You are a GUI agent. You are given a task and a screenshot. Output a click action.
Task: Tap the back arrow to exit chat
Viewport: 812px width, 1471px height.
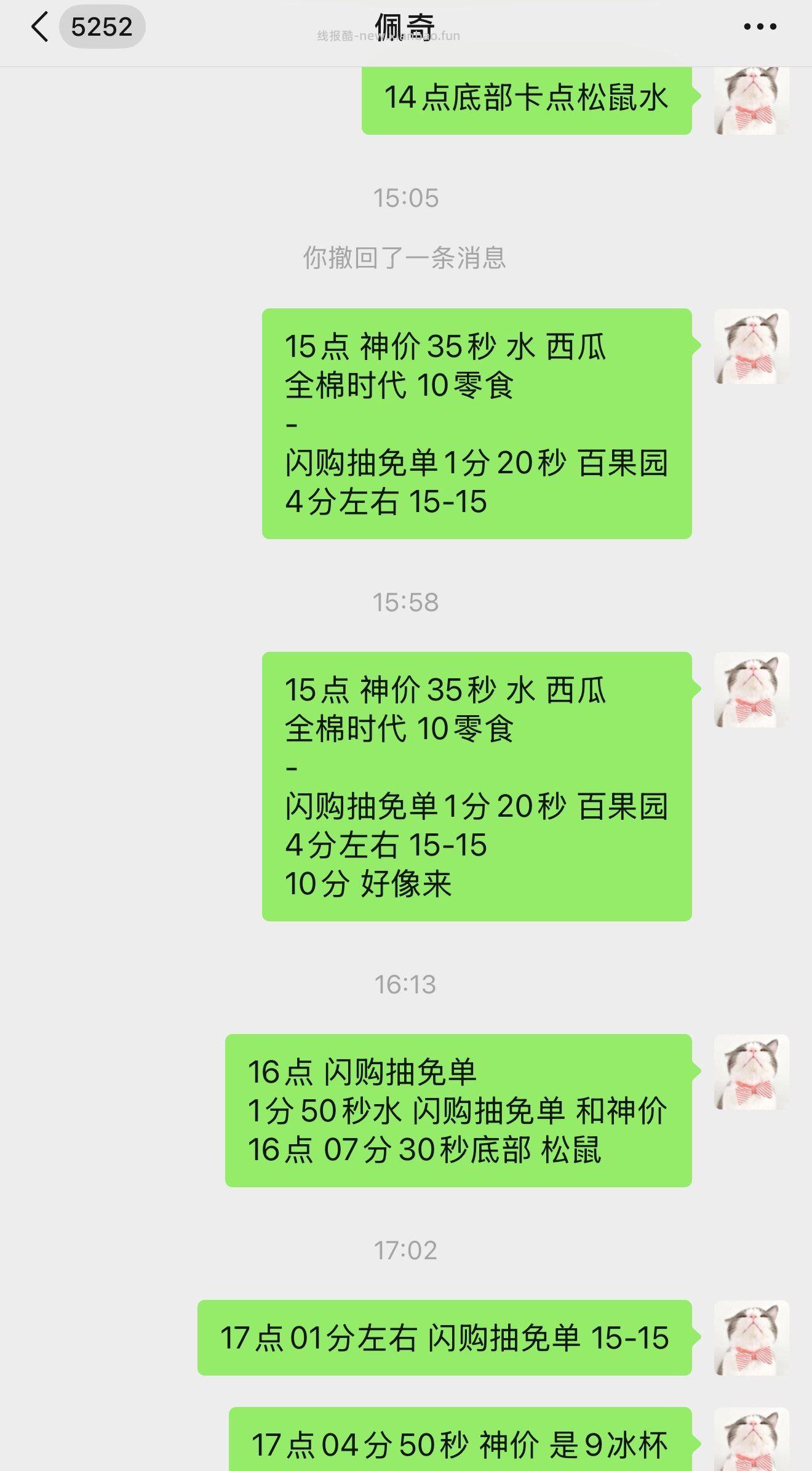point(41,27)
